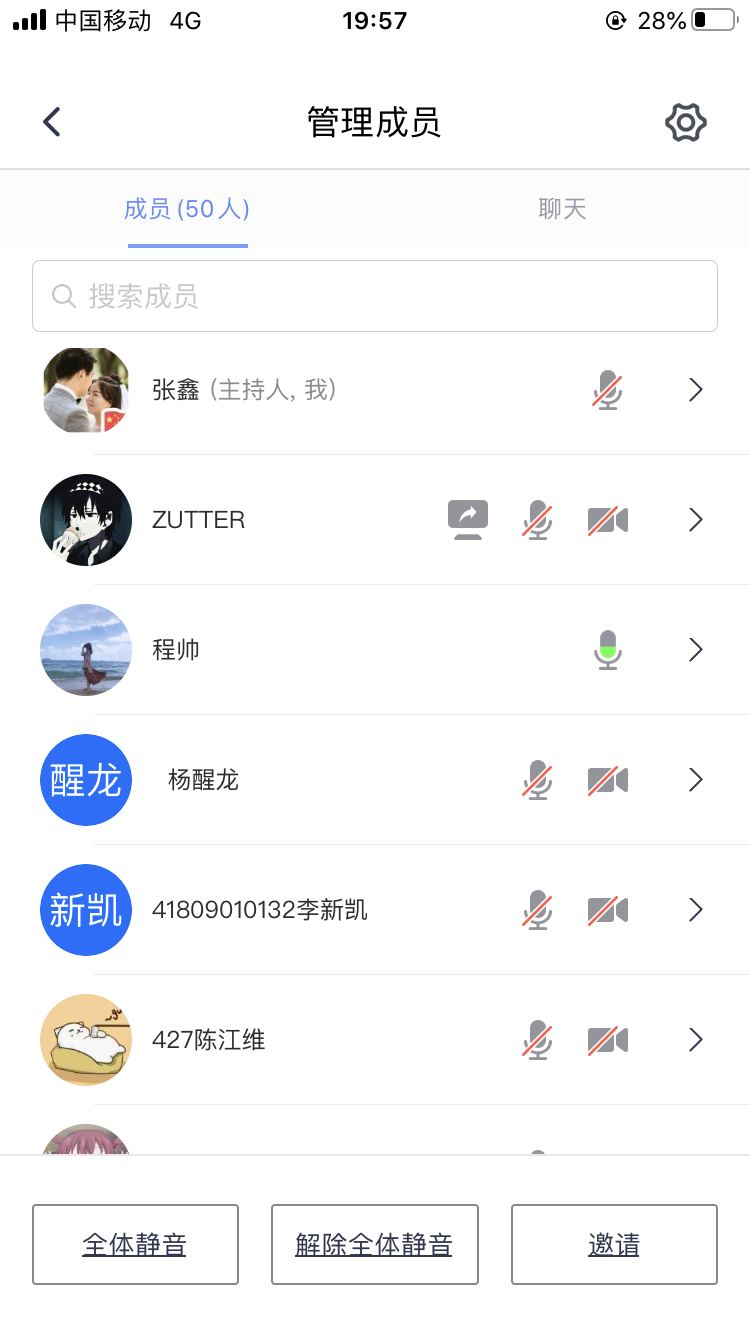Viewport: 750px width, 1334px height.
Task: Select the 成员 (50人) tab
Action: pos(187,209)
